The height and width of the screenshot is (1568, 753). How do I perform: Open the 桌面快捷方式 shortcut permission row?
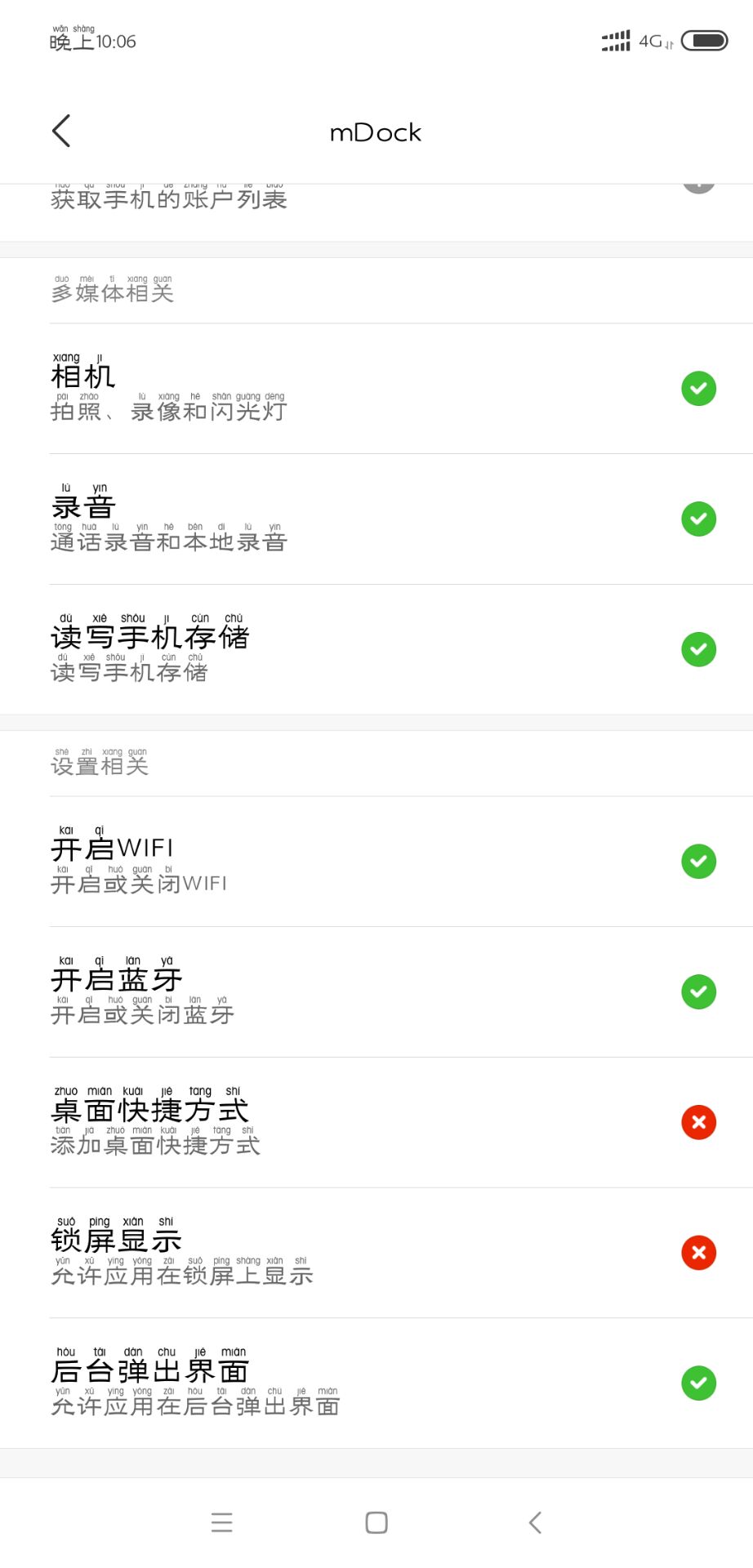tap(376, 1123)
